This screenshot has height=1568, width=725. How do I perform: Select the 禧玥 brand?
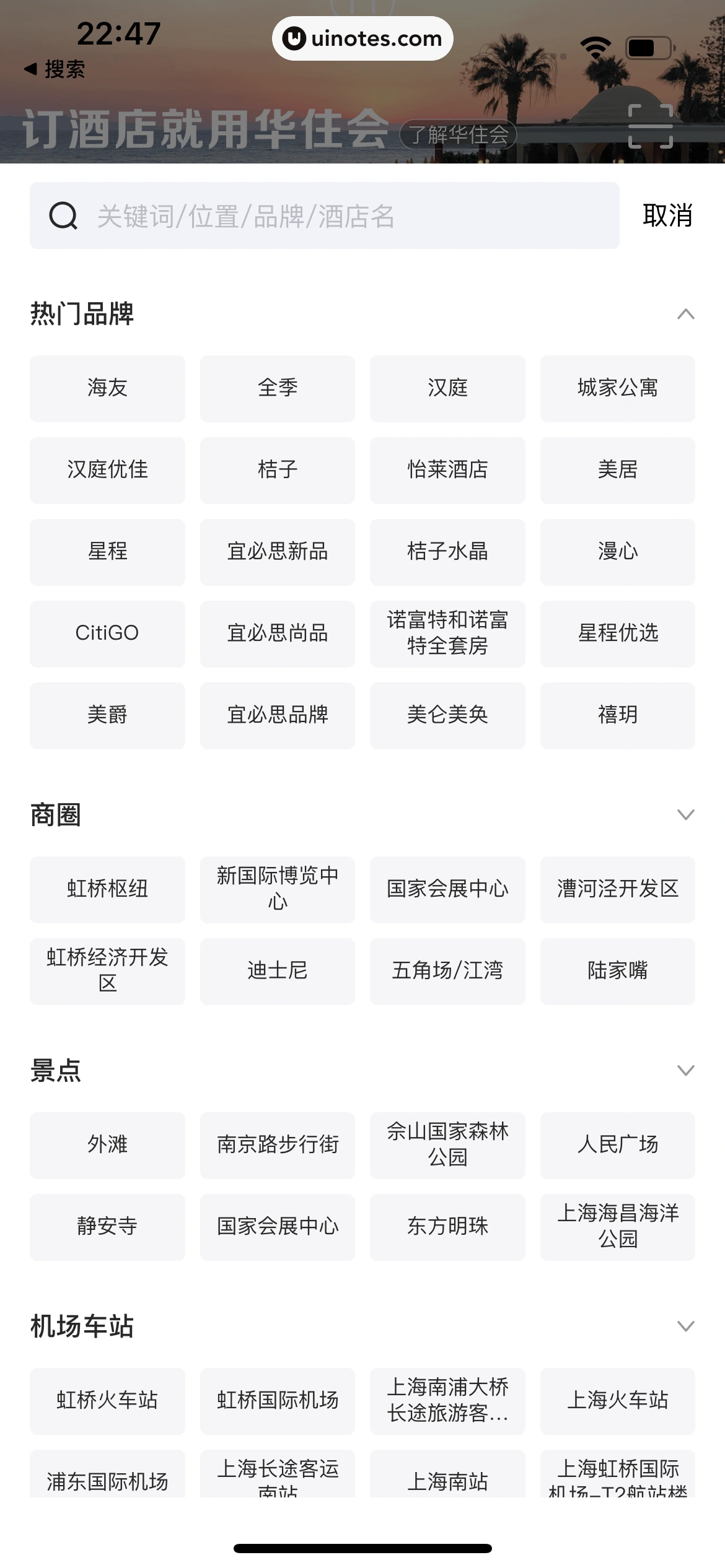[x=617, y=715]
